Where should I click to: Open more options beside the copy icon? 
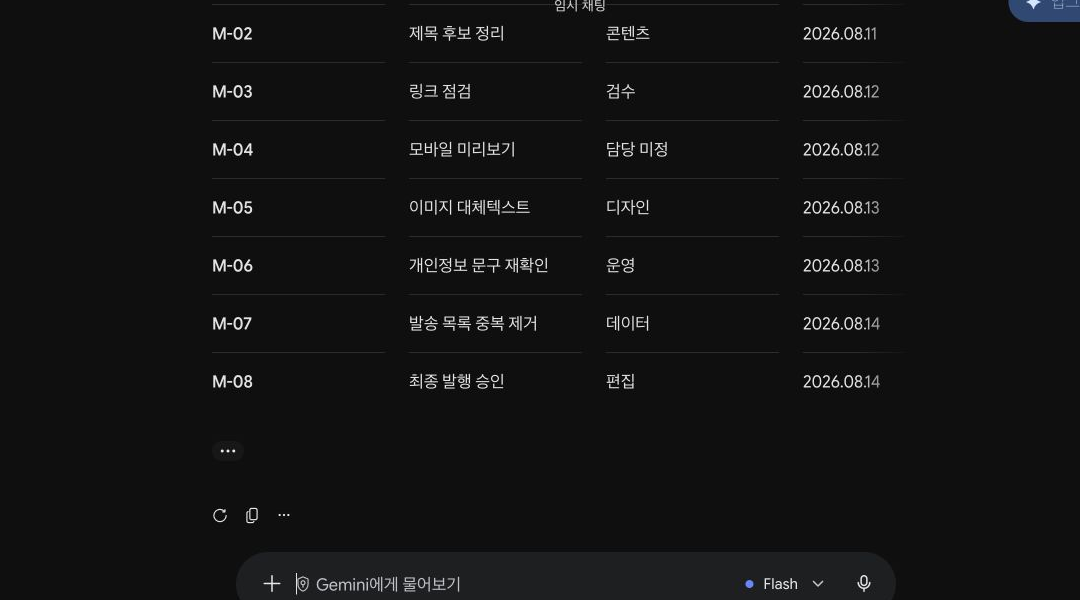pos(284,515)
